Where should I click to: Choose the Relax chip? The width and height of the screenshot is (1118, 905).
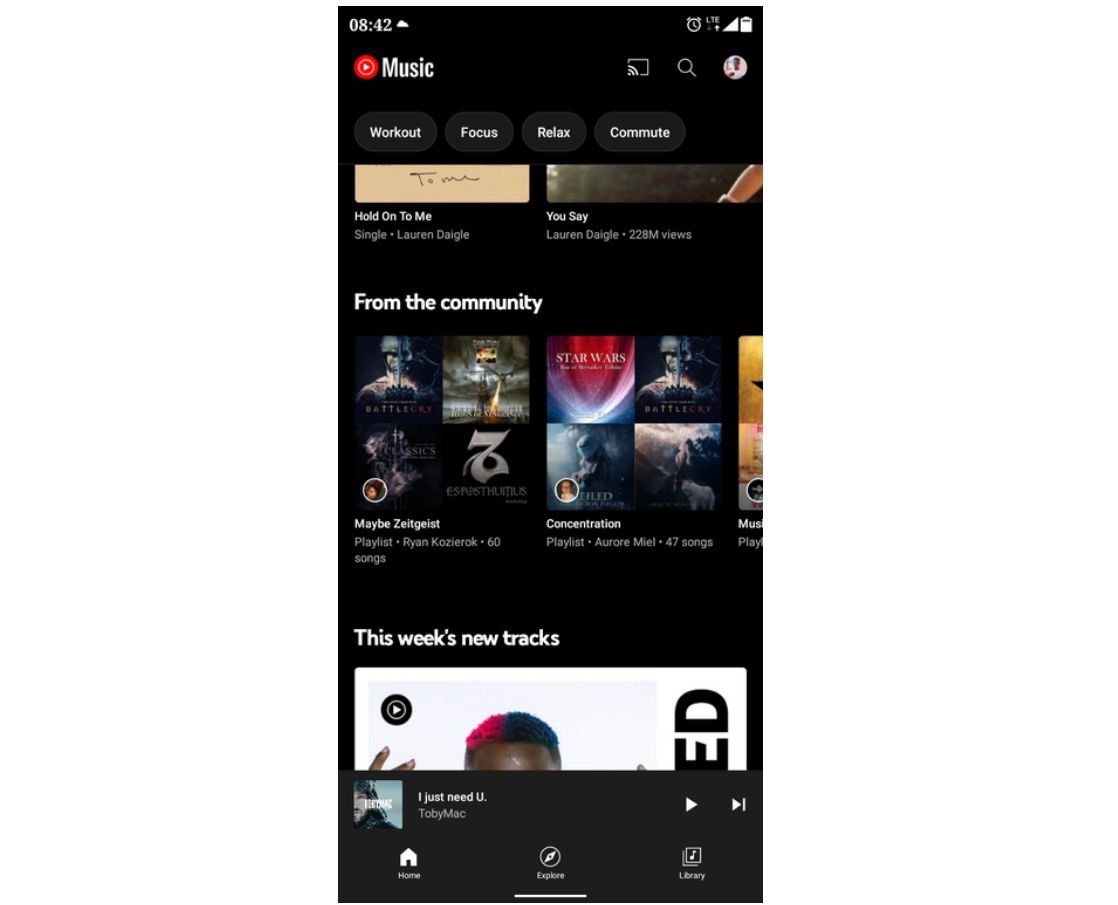coord(554,132)
